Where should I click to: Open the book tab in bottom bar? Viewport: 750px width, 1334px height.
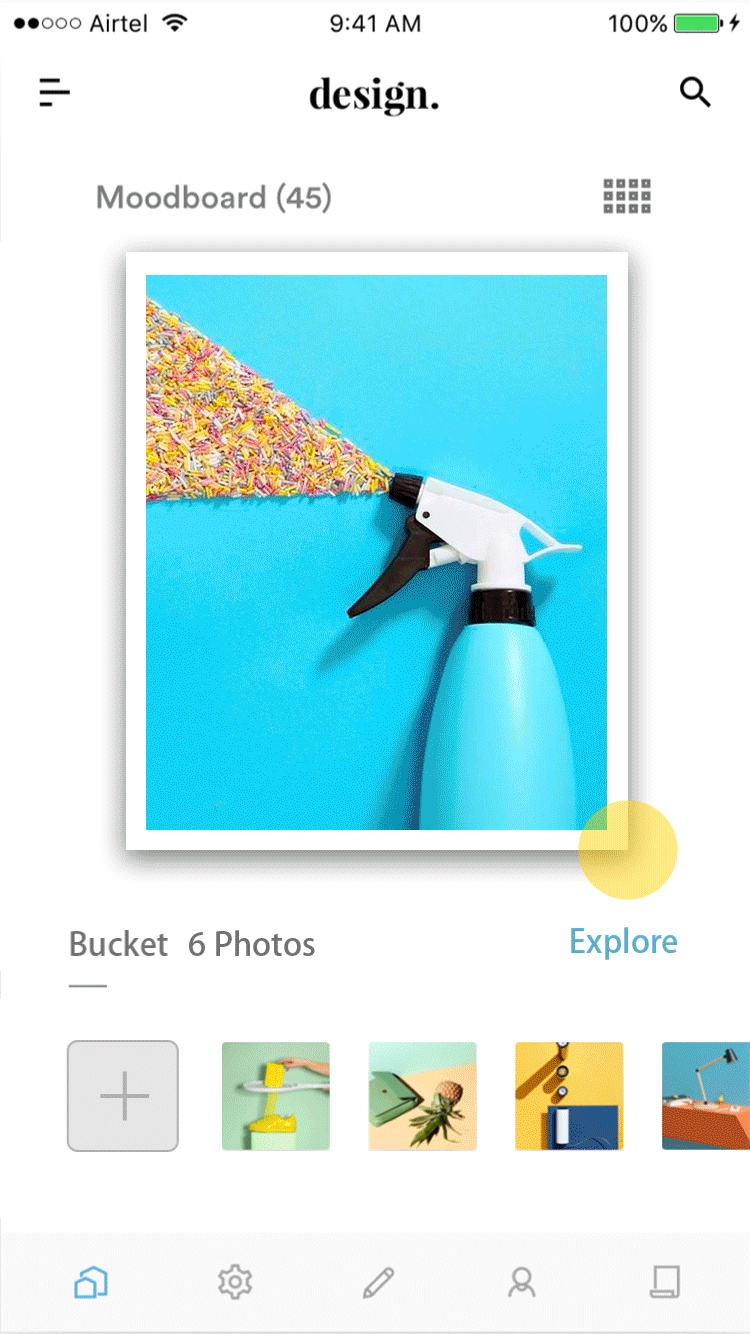[665, 1281]
